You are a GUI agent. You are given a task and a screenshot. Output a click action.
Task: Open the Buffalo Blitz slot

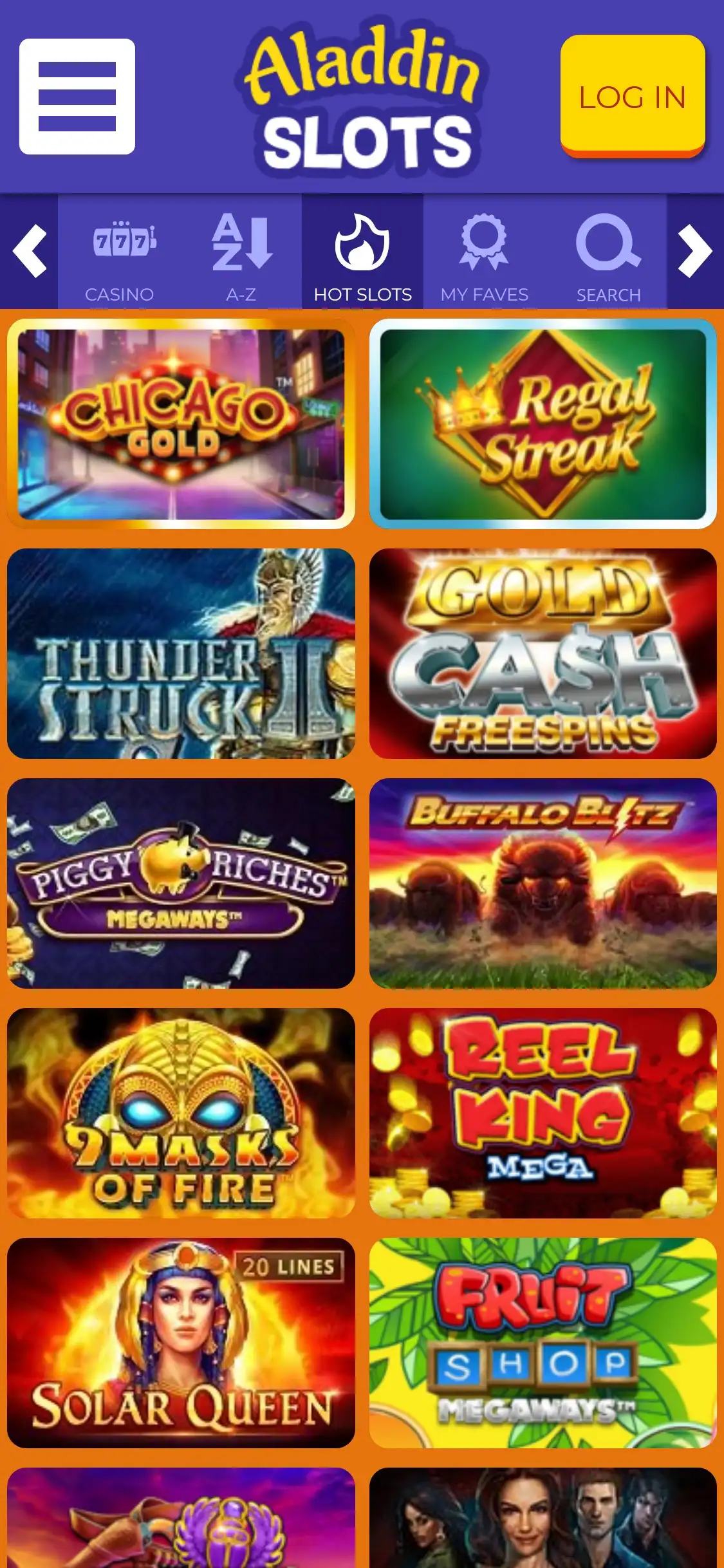[x=543, y=883]
